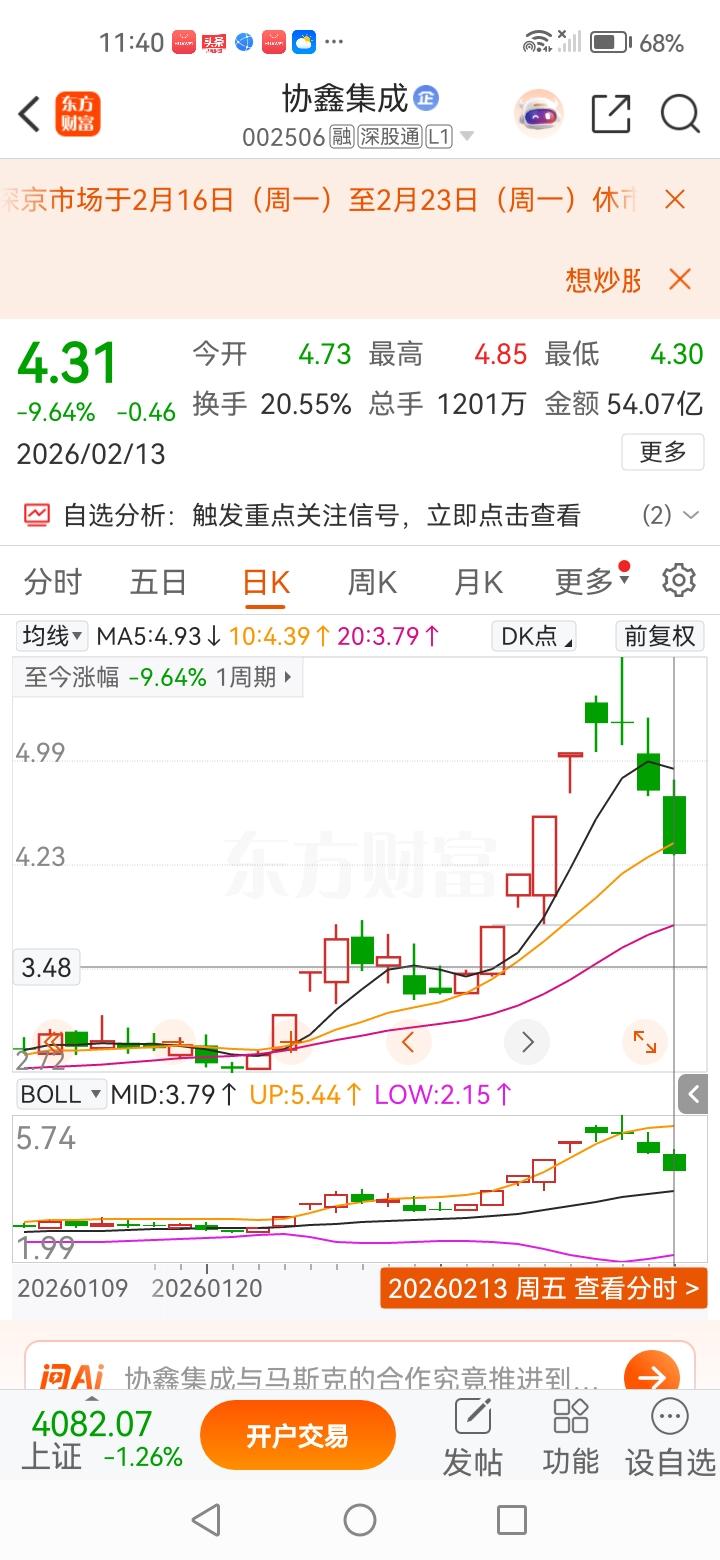
Task: Open the BOLL indicator dropdown
Action: 61,1094
